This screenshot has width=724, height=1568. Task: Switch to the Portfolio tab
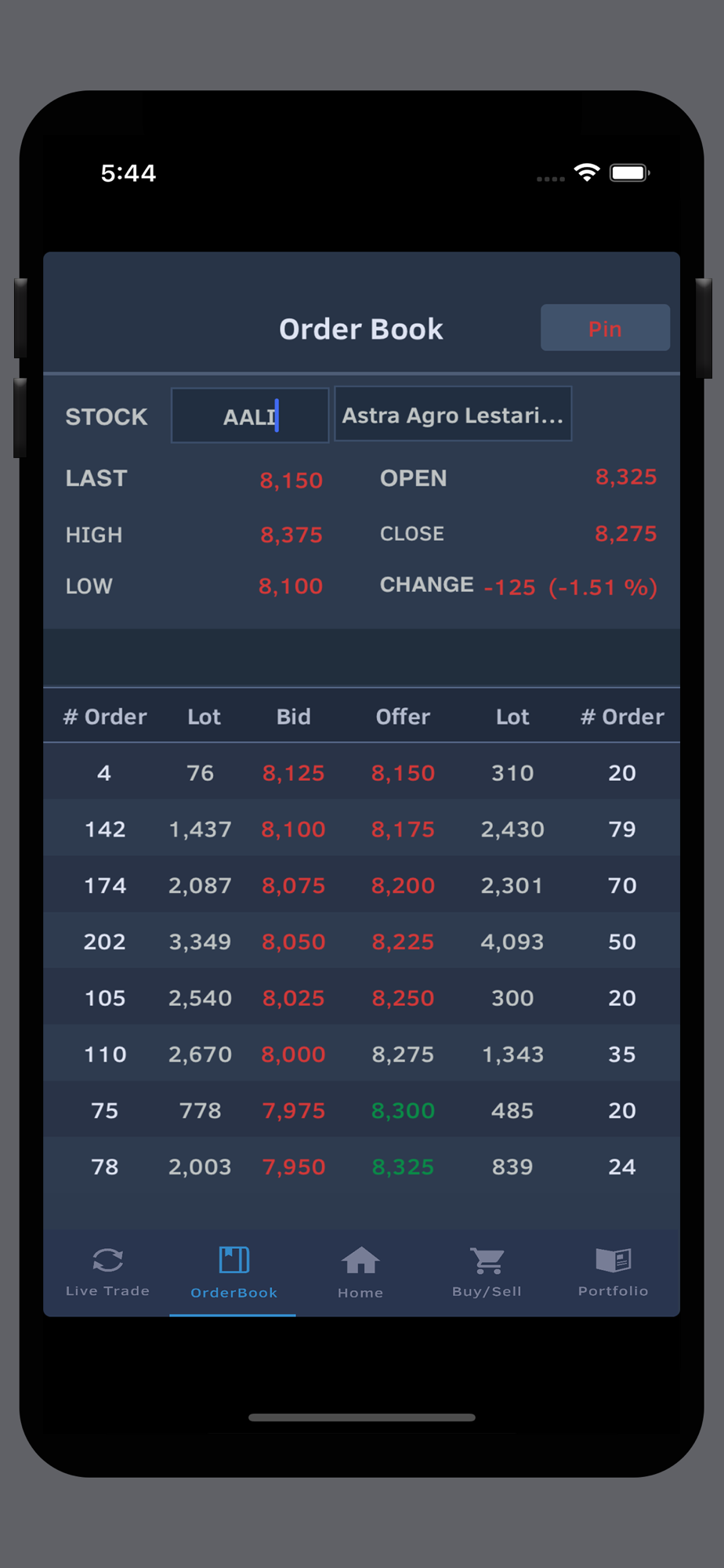point(614,1272)
